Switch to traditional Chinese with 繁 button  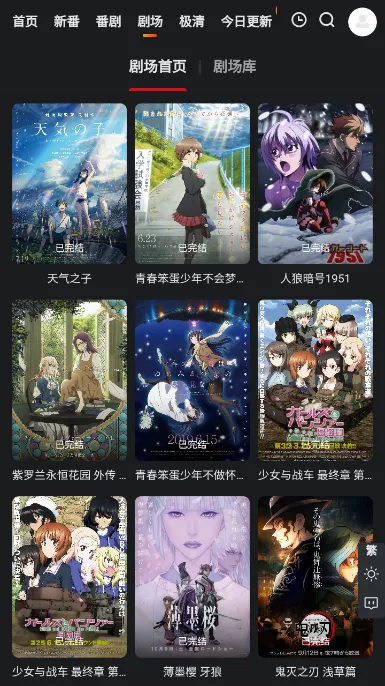point(371,550)
